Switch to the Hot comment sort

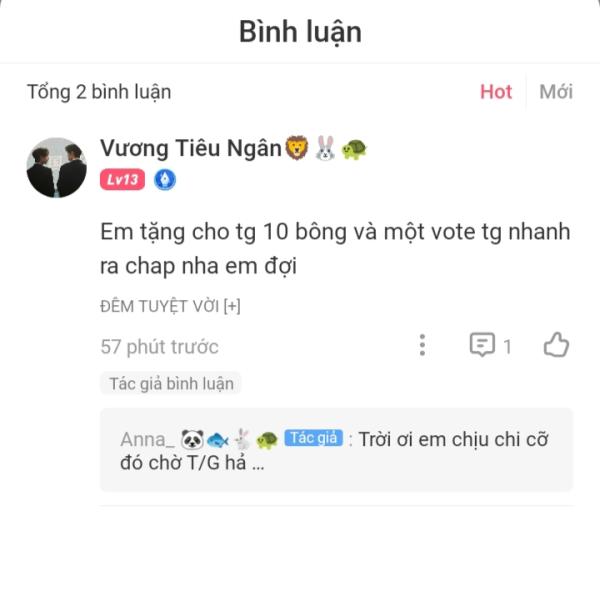coord(496,92)
